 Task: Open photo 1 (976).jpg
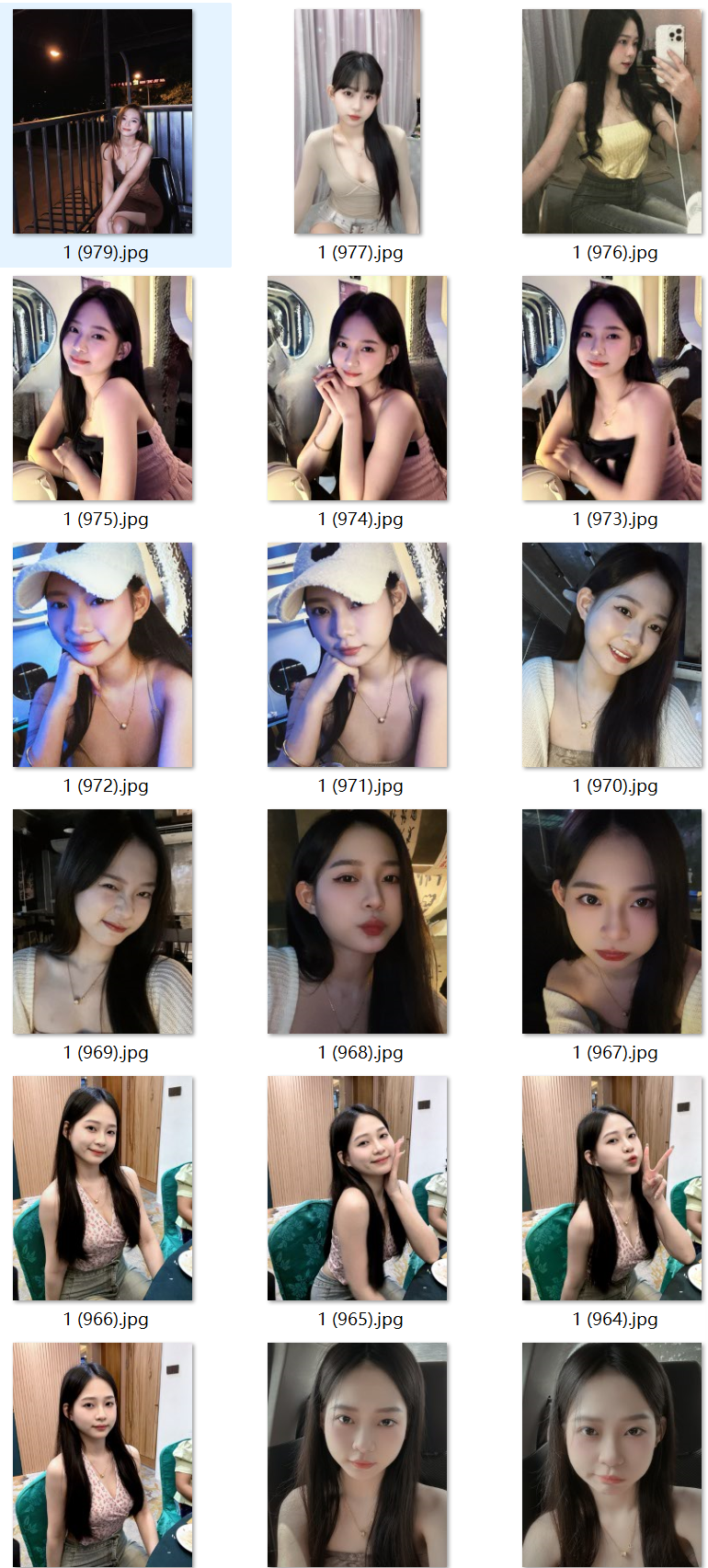point(611,121)
